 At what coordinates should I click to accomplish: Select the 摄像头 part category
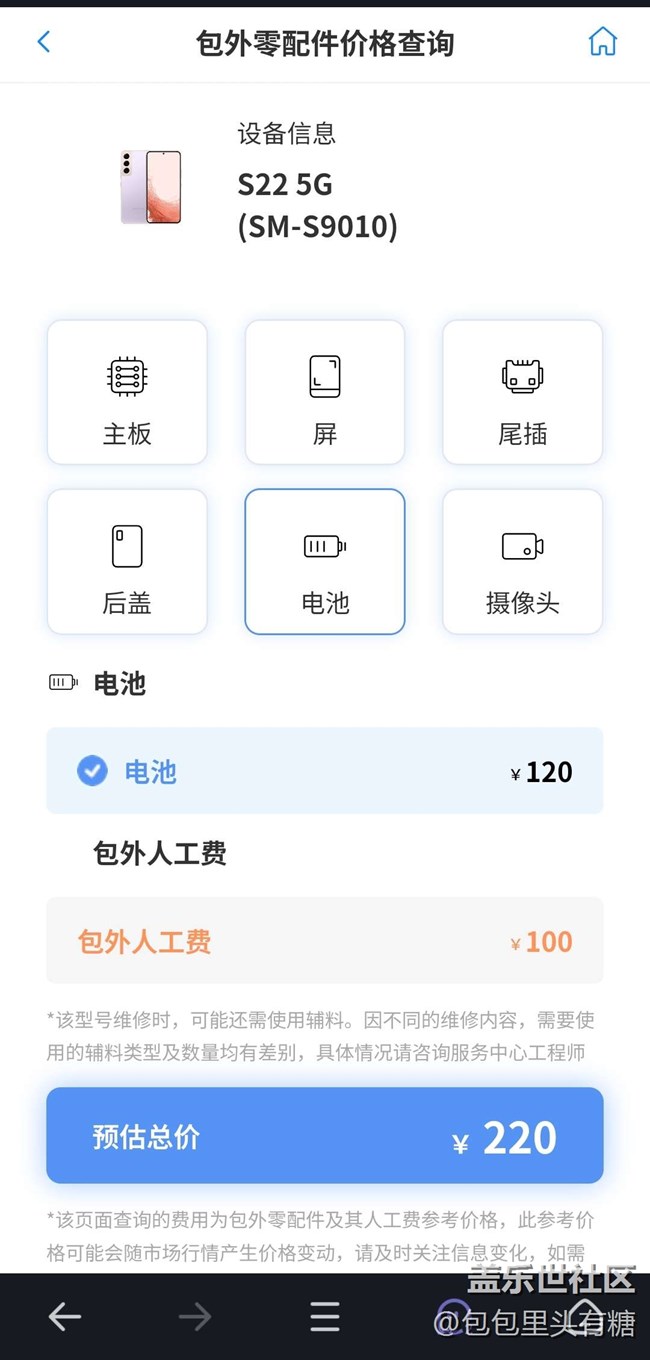tap(522, 561)
